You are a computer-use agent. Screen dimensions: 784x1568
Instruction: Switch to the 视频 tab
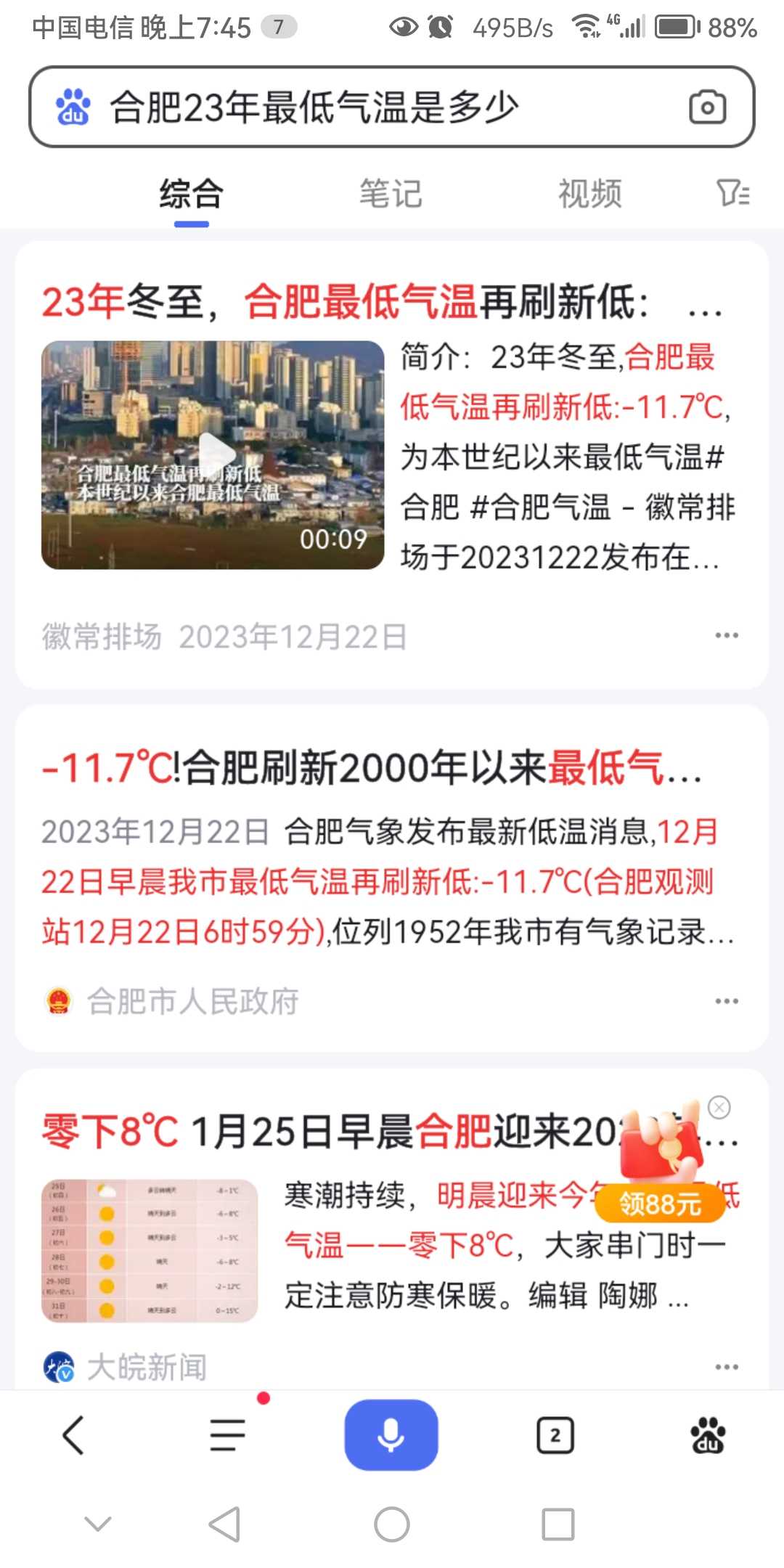(x=589, y=194)
